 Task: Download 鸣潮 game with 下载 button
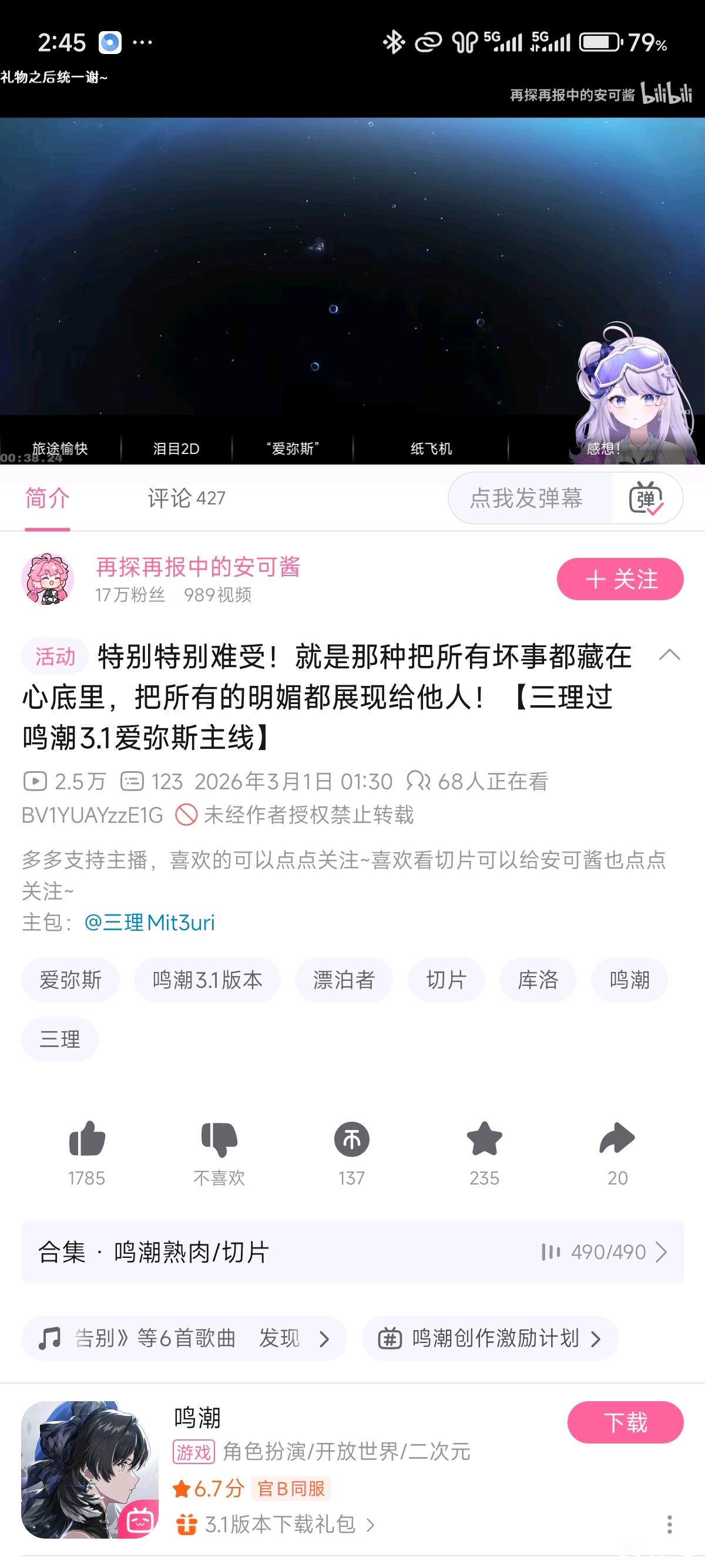pos(625,1422)
